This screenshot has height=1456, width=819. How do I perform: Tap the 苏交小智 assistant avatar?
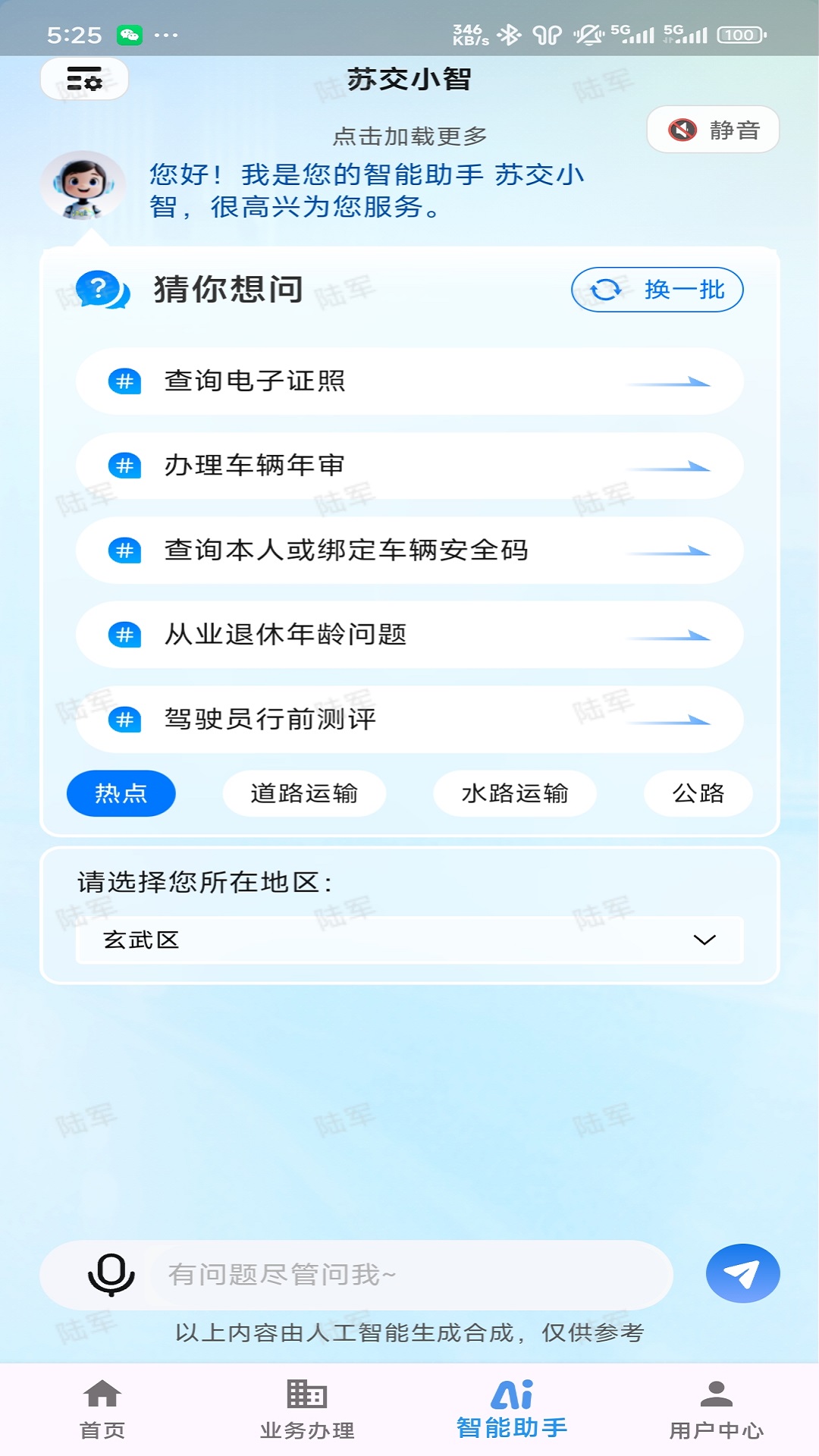(x=85, y=184)
